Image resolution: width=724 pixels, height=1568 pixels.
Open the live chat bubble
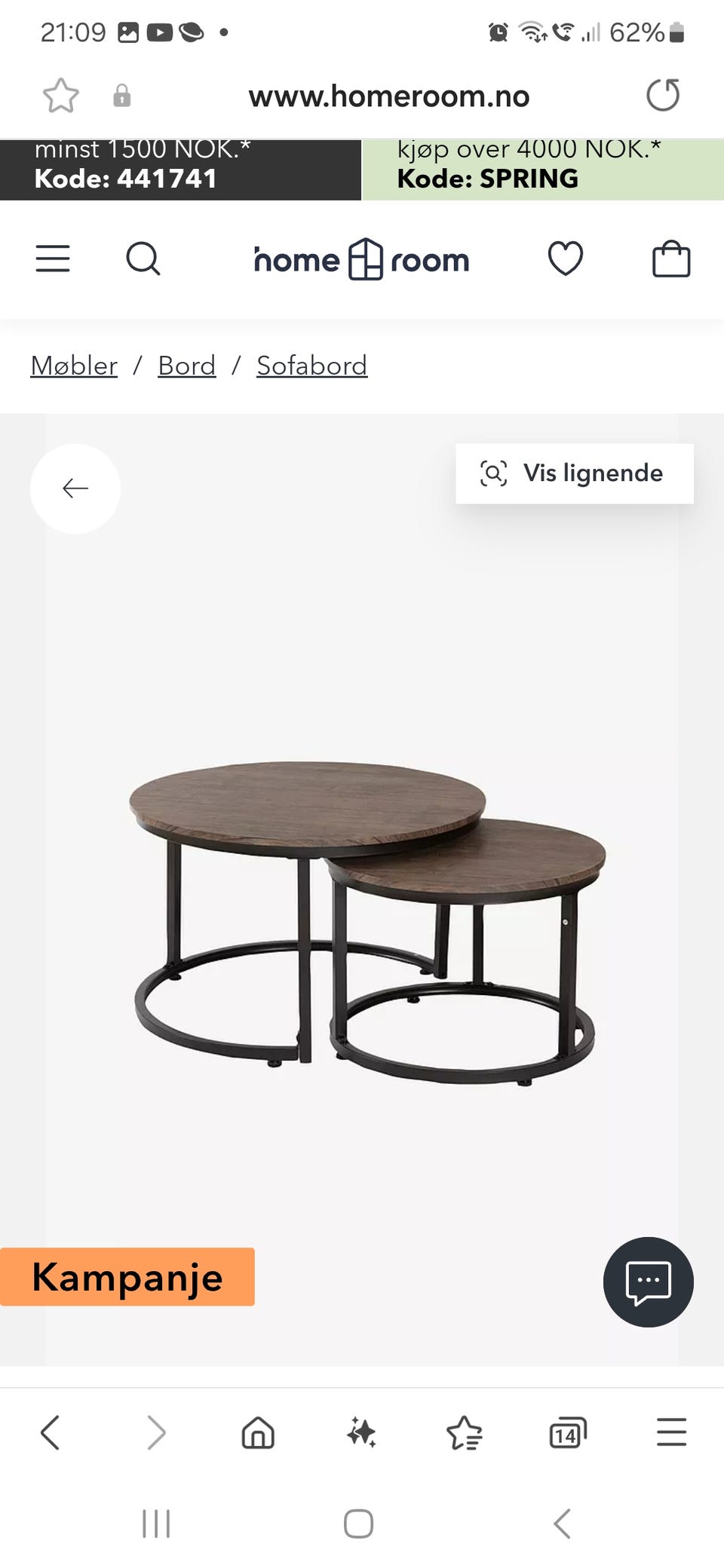coord(648,1282)
